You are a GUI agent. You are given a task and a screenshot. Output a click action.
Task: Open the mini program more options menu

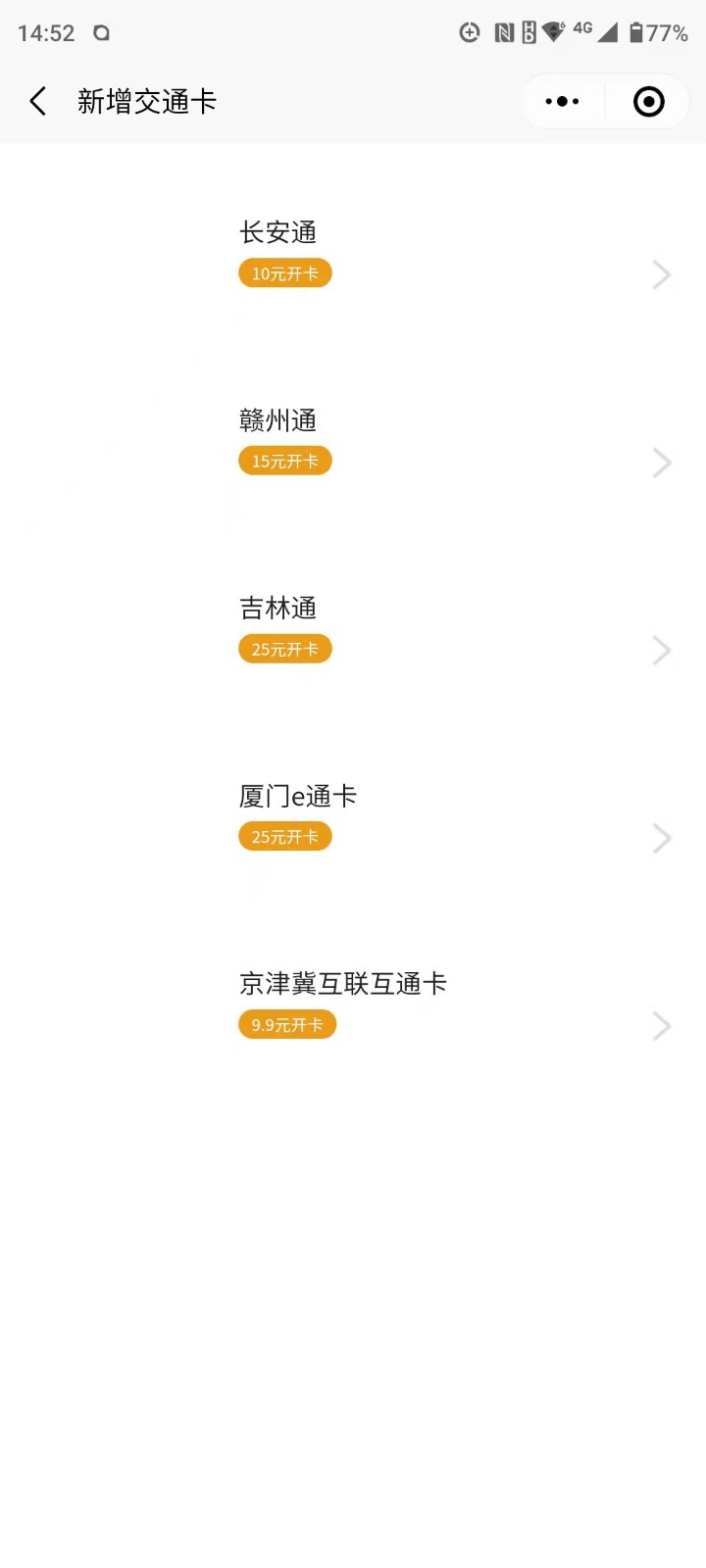click(562, 101)
